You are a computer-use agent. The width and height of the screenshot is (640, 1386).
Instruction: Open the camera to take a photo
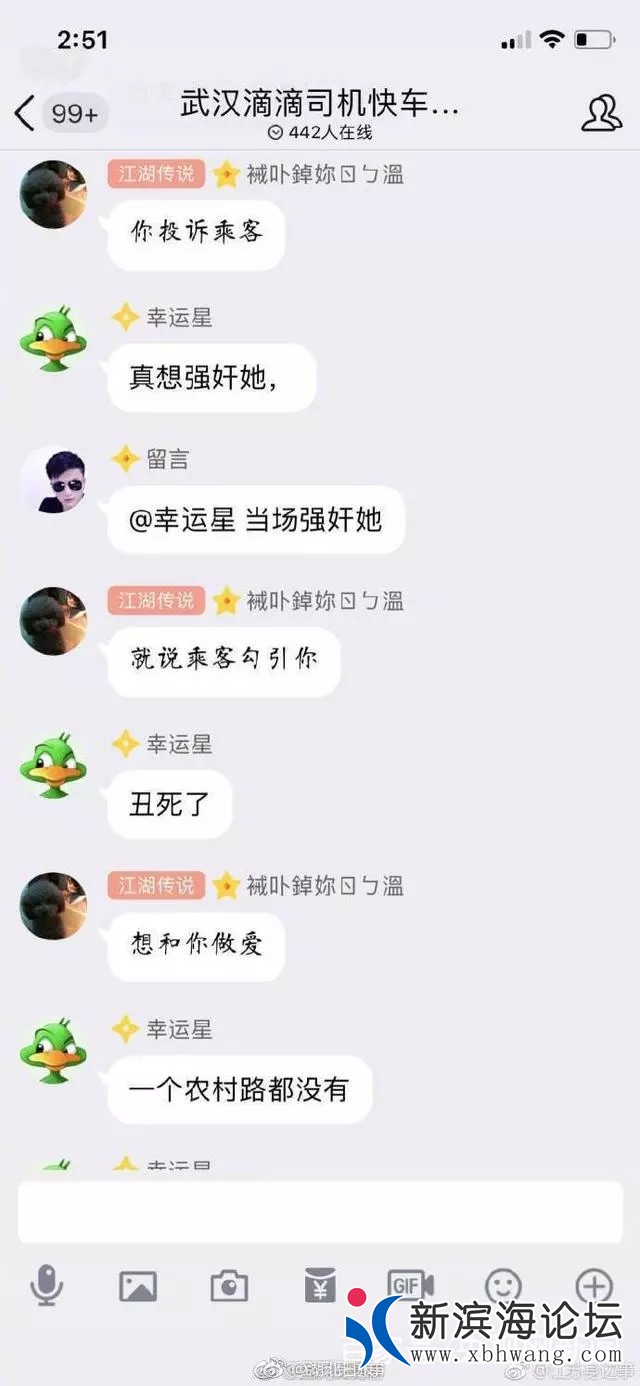[x=229, y=1286]
